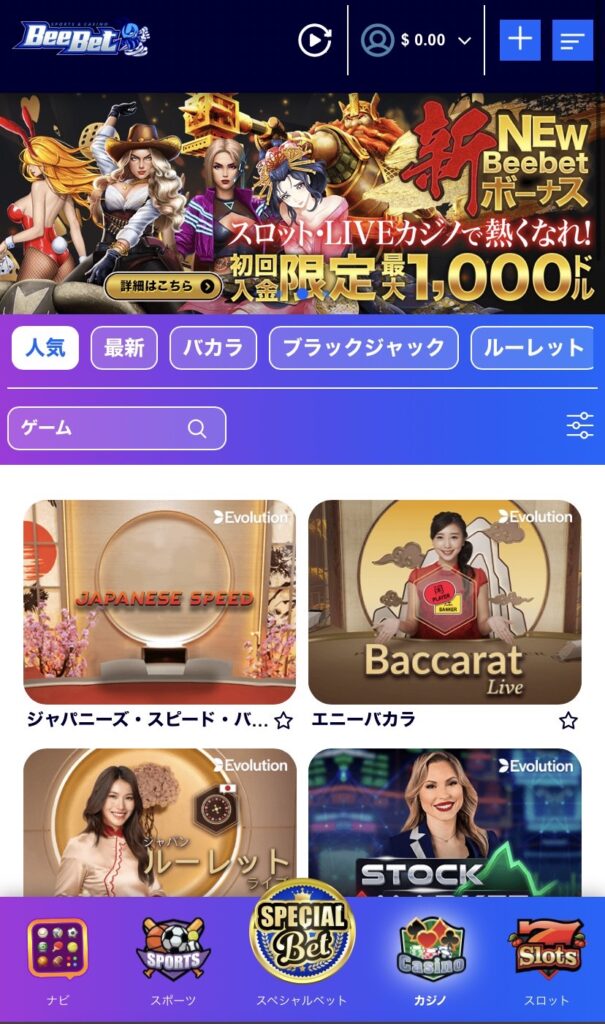Switch to the ルーレット category
Viewport: 605px width, 1024px height.
[x=533, y=348]
